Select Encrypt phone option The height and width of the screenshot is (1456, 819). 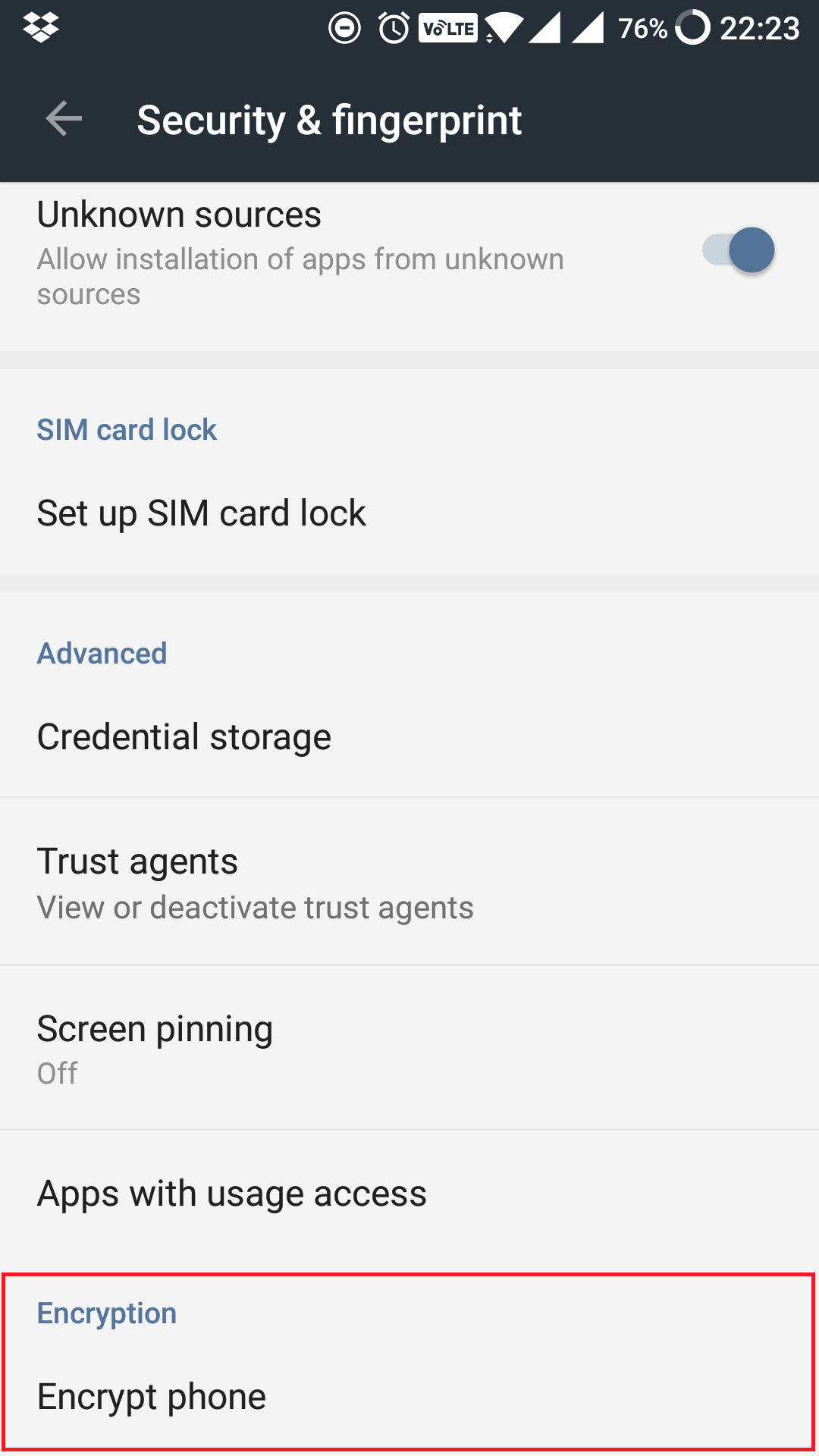pyautogui.click(x=409, y=1396)
